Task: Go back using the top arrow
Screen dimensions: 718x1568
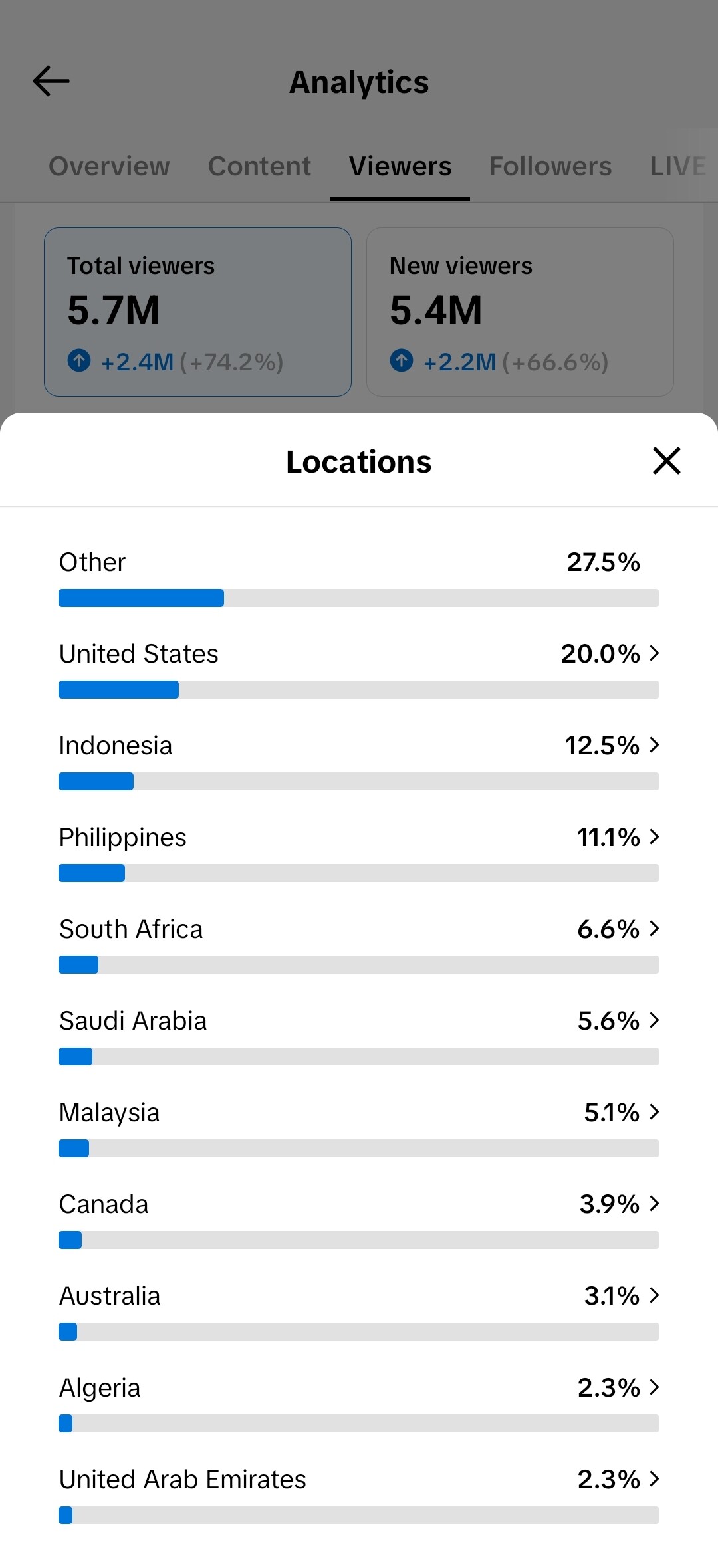Action: click(x=51, y=81)
